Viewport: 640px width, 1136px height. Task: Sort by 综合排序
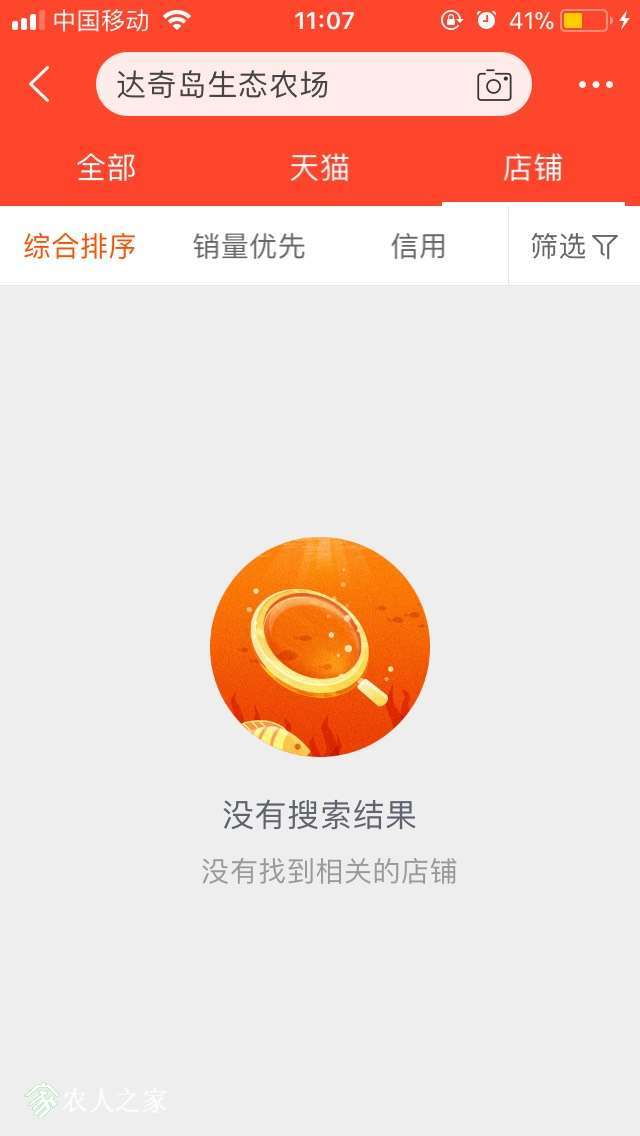(x=80, y=246)
